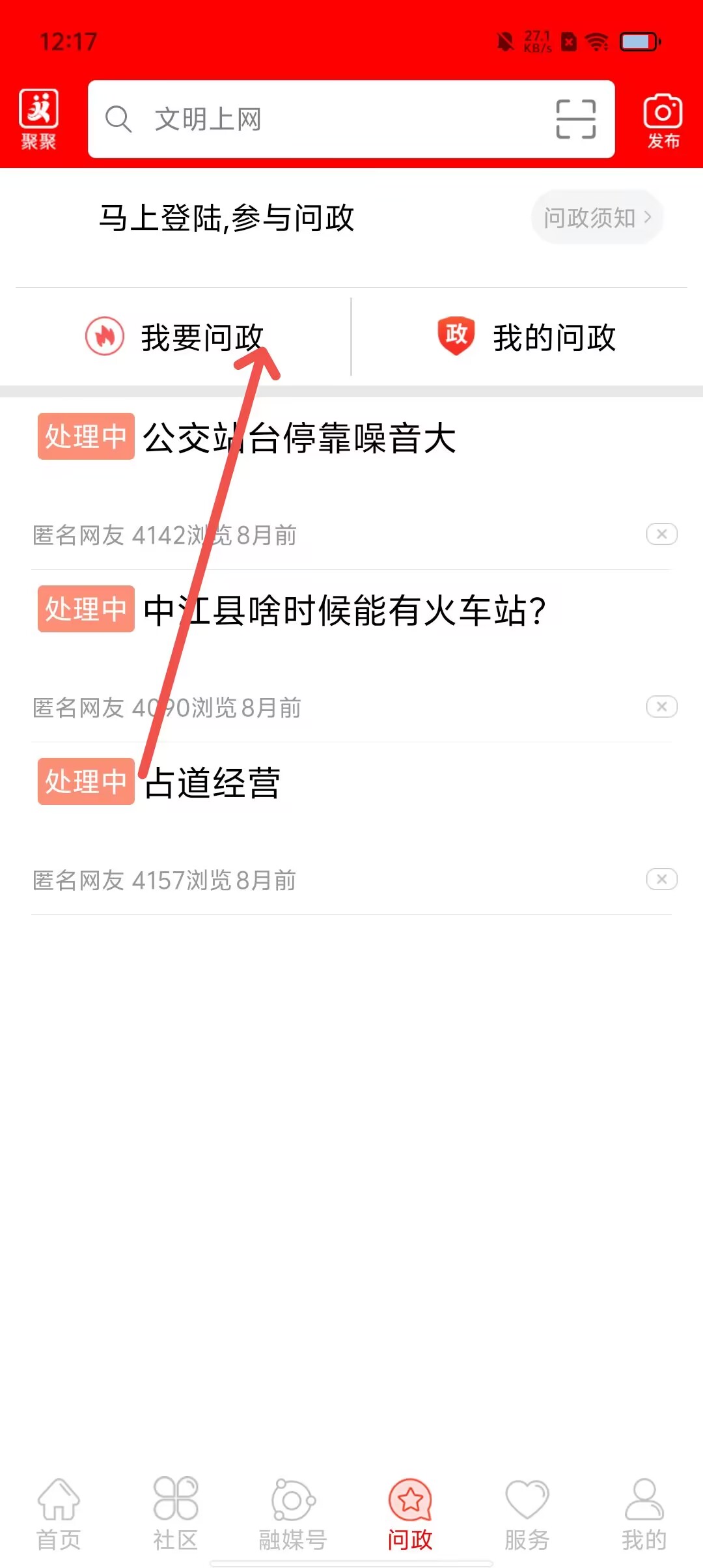Tap 马上登陆,参与问政 to log in
Screen dimensions: 703x1568
227,218
